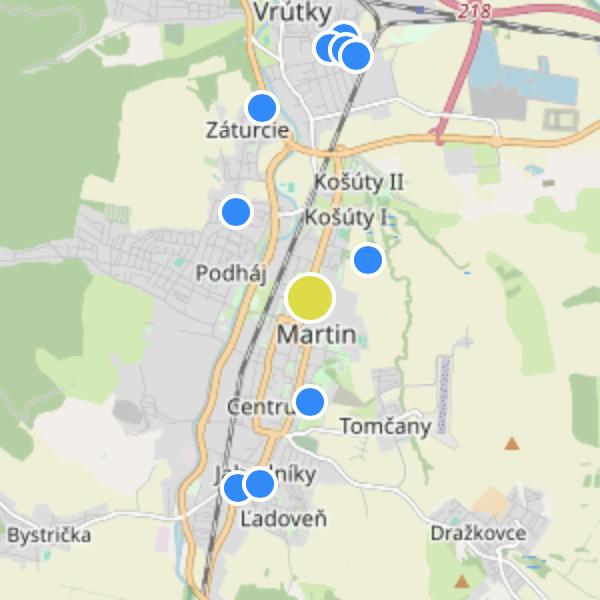600x600 pixels.
Task: Tap the blue marker beside the Centrum label
Action: point(310,402)
